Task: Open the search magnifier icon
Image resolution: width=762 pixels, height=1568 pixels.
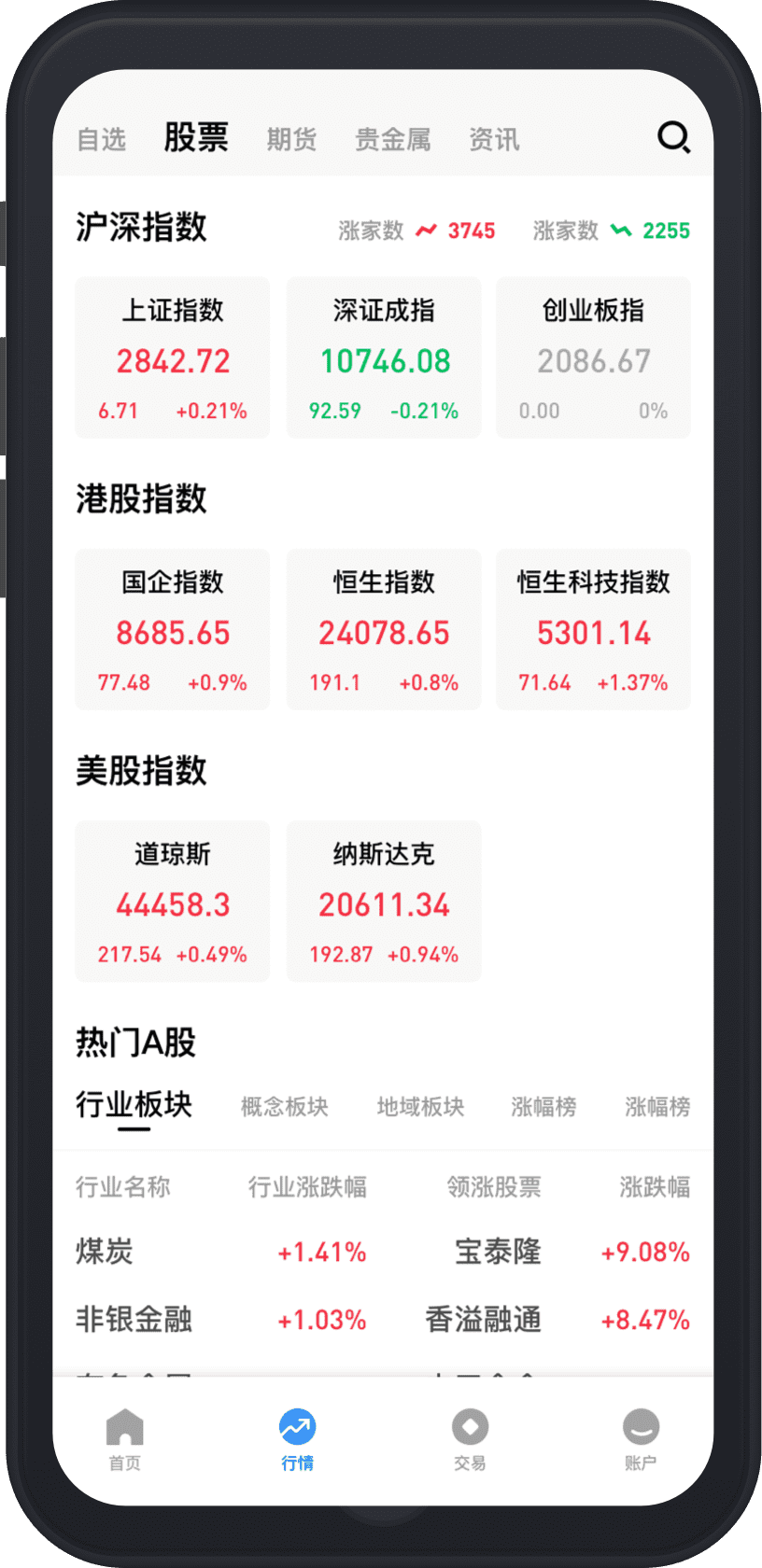Action: [x=673, y=137]
